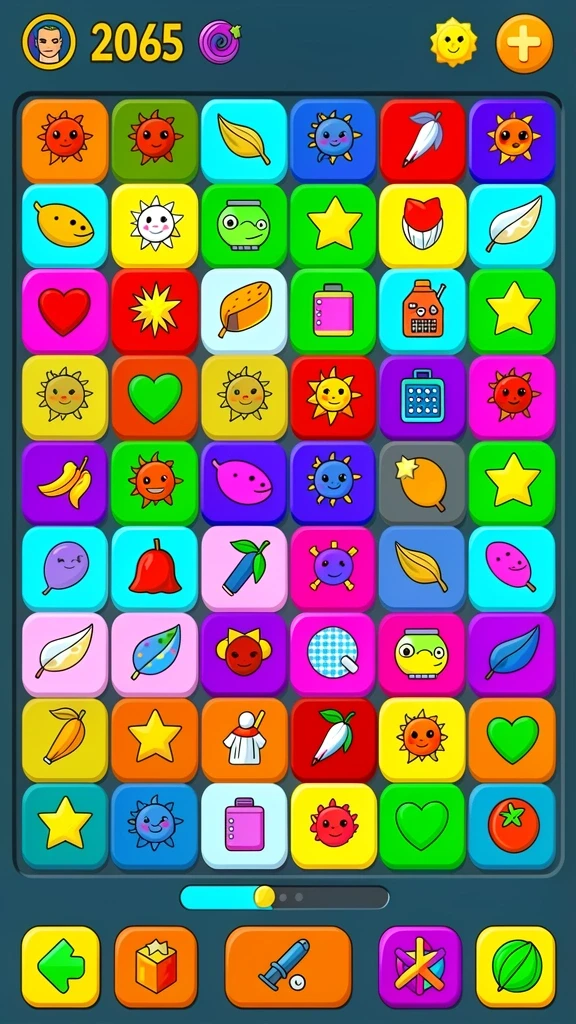The width and height of the screenshot is (576, 1024).
Task: Tap the yellow knob on progress bar
Action: pos(264,897)
